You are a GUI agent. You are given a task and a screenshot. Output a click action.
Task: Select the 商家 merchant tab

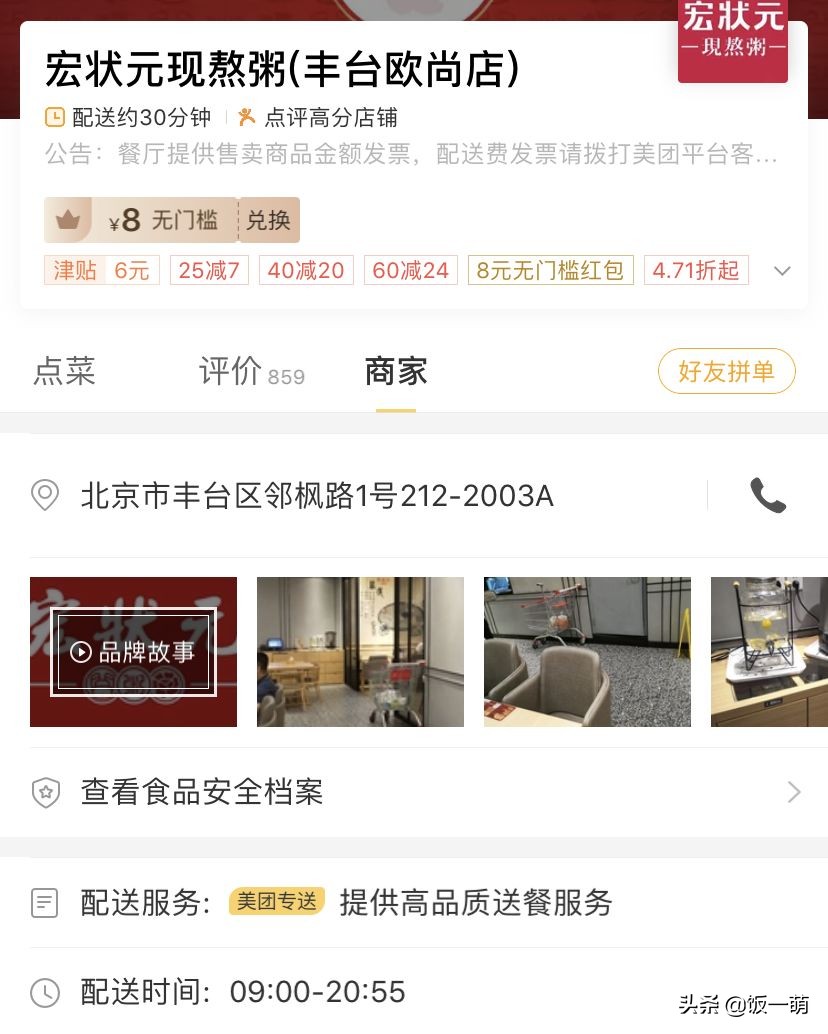[395, 371]
